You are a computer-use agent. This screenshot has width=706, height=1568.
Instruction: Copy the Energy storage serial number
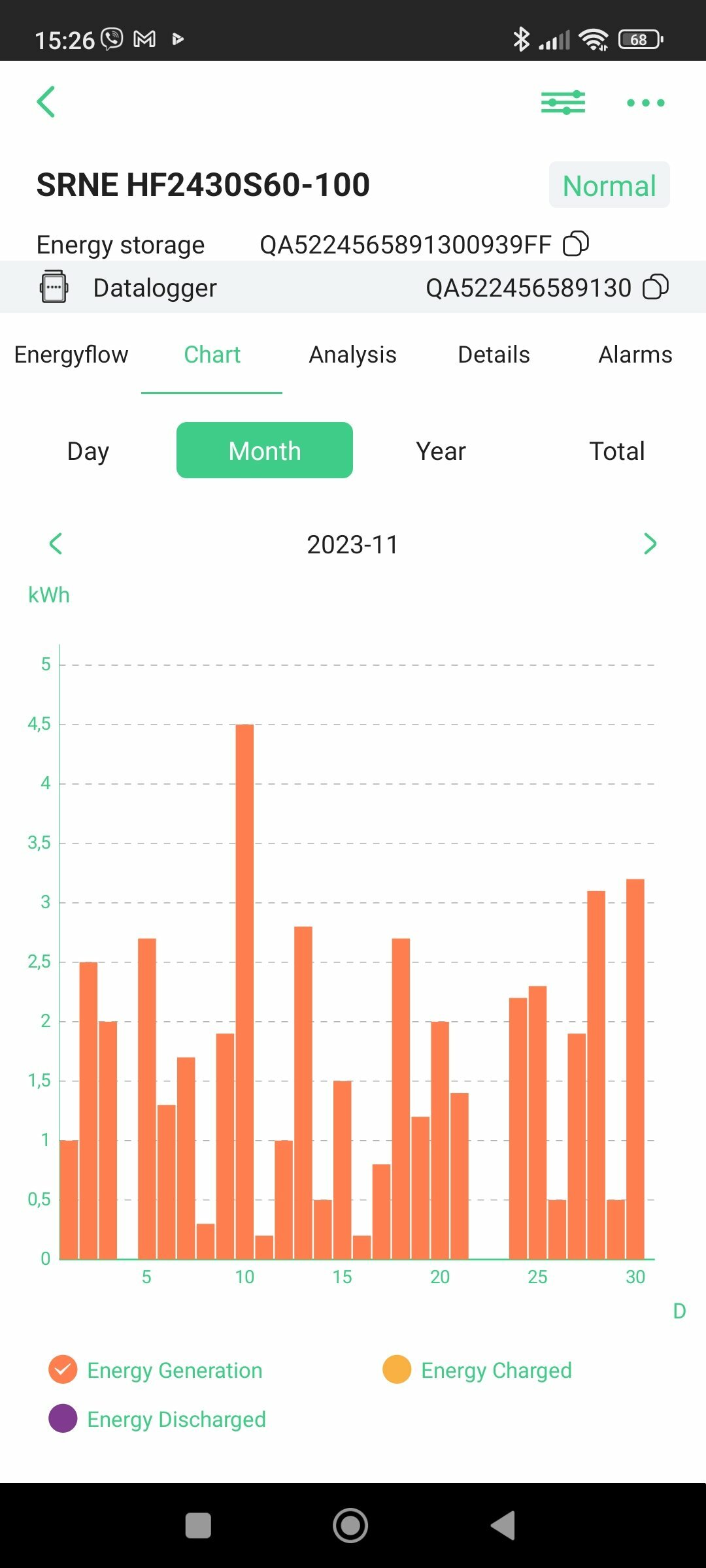[576, 244]
